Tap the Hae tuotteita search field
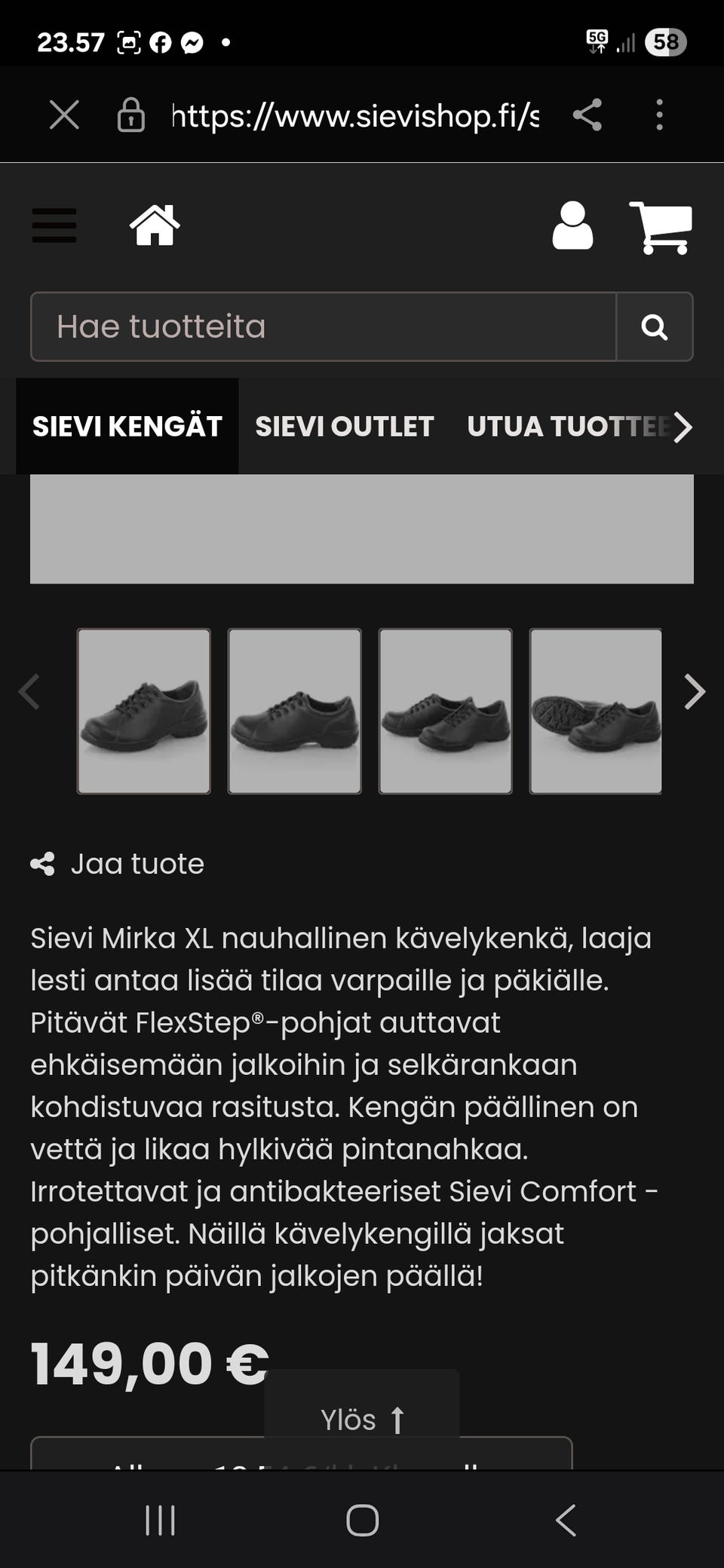This screenshot has width=724, height=1568. (x=323, y=326)
